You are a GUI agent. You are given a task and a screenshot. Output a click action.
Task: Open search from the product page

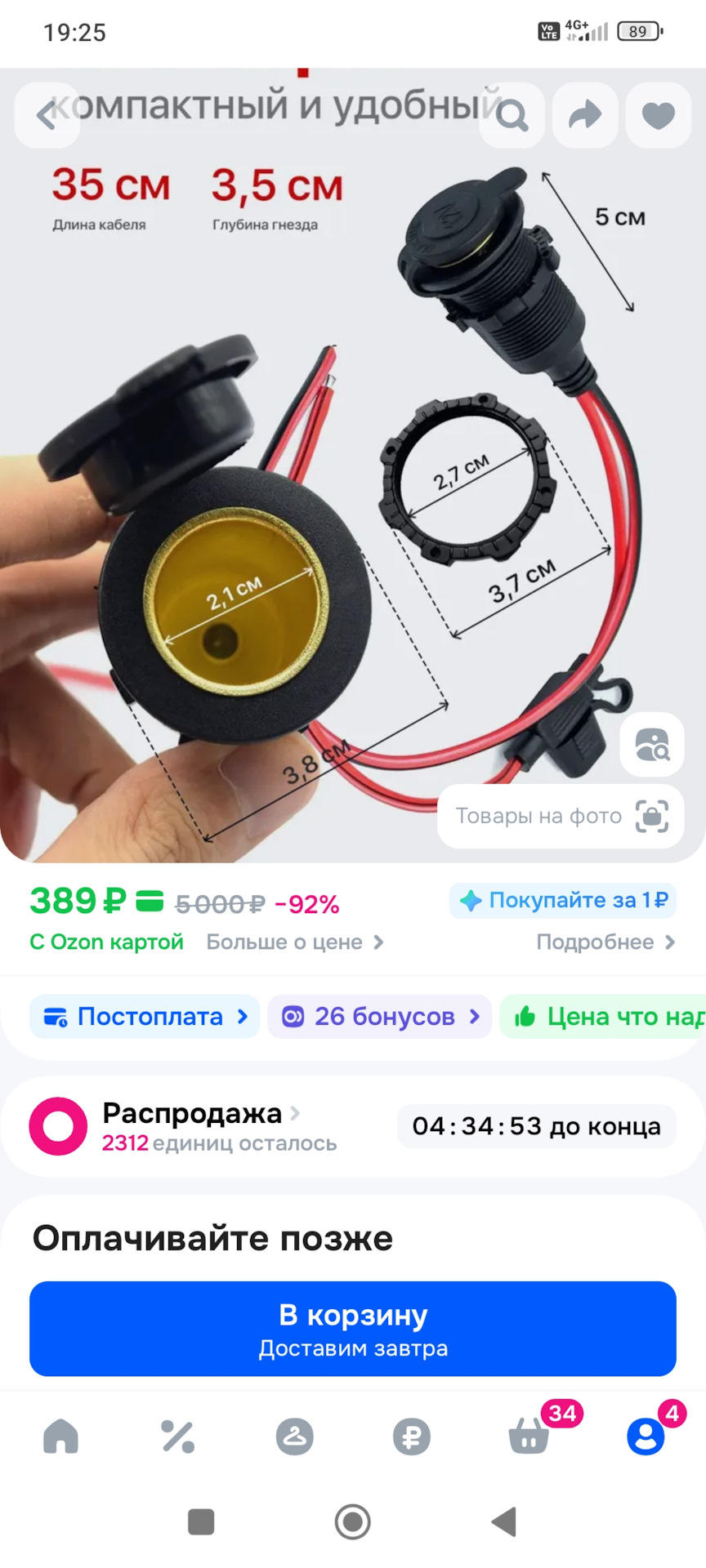(512, 115)
